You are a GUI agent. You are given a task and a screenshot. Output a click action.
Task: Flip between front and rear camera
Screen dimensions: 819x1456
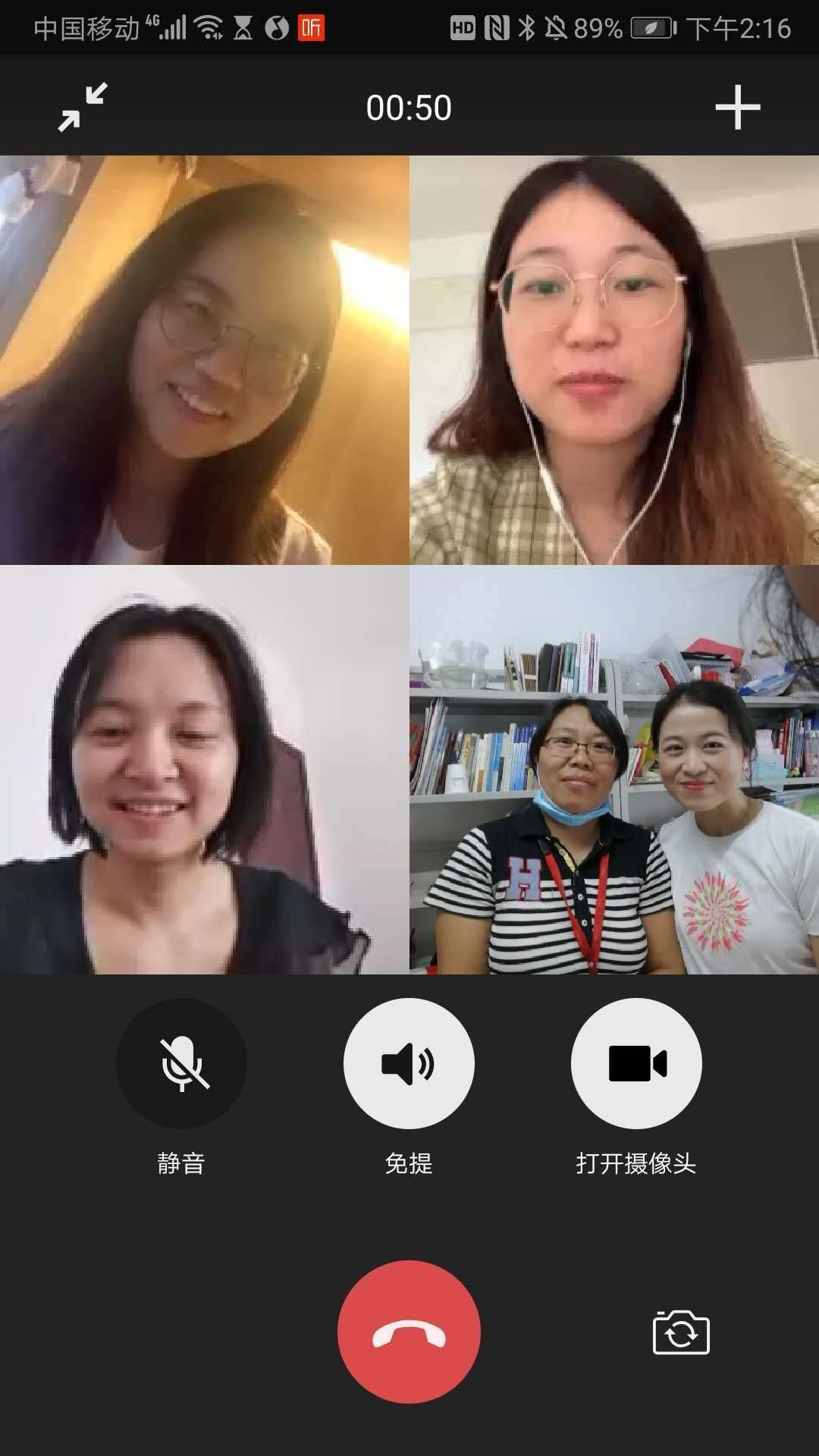click(680, 1332)
